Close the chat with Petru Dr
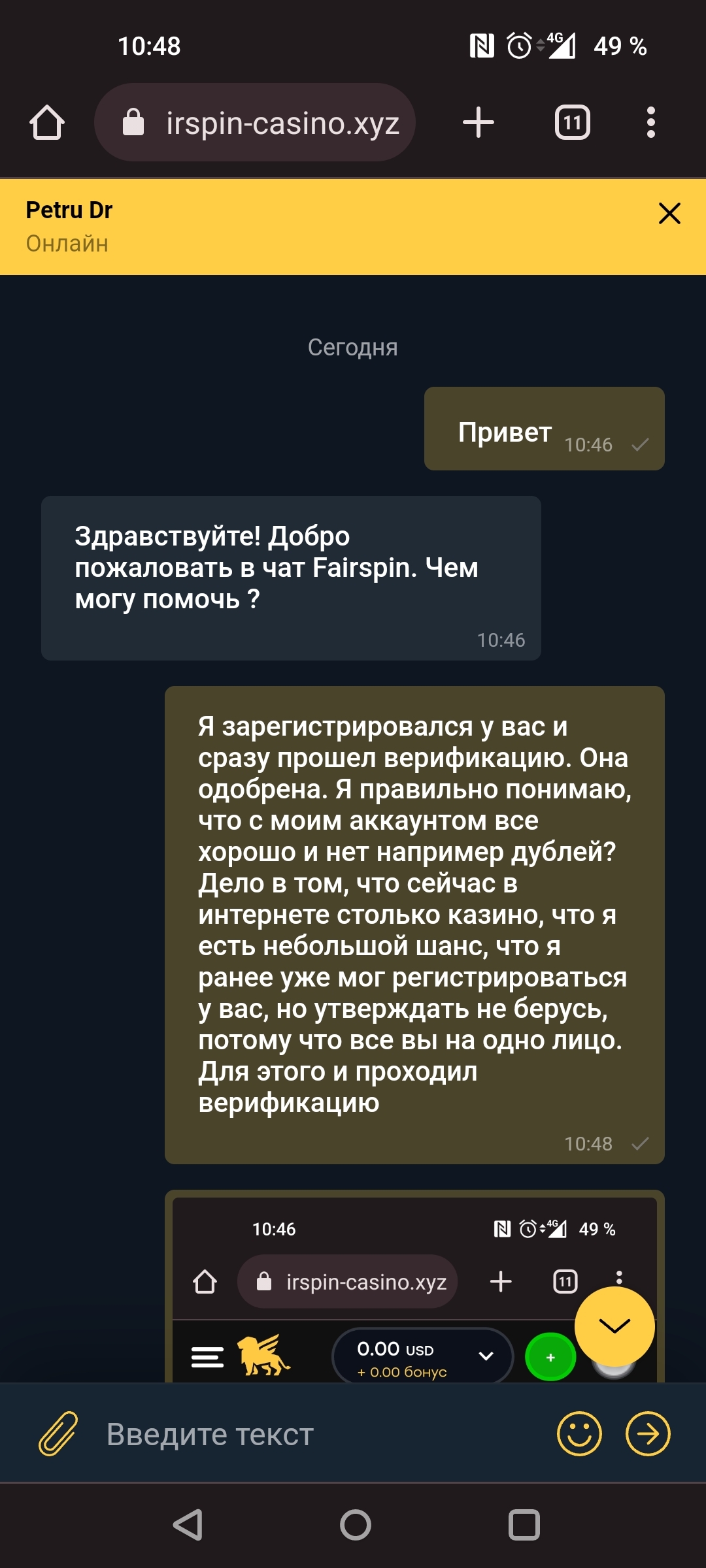706x1568 pixels. coord(669,213)
